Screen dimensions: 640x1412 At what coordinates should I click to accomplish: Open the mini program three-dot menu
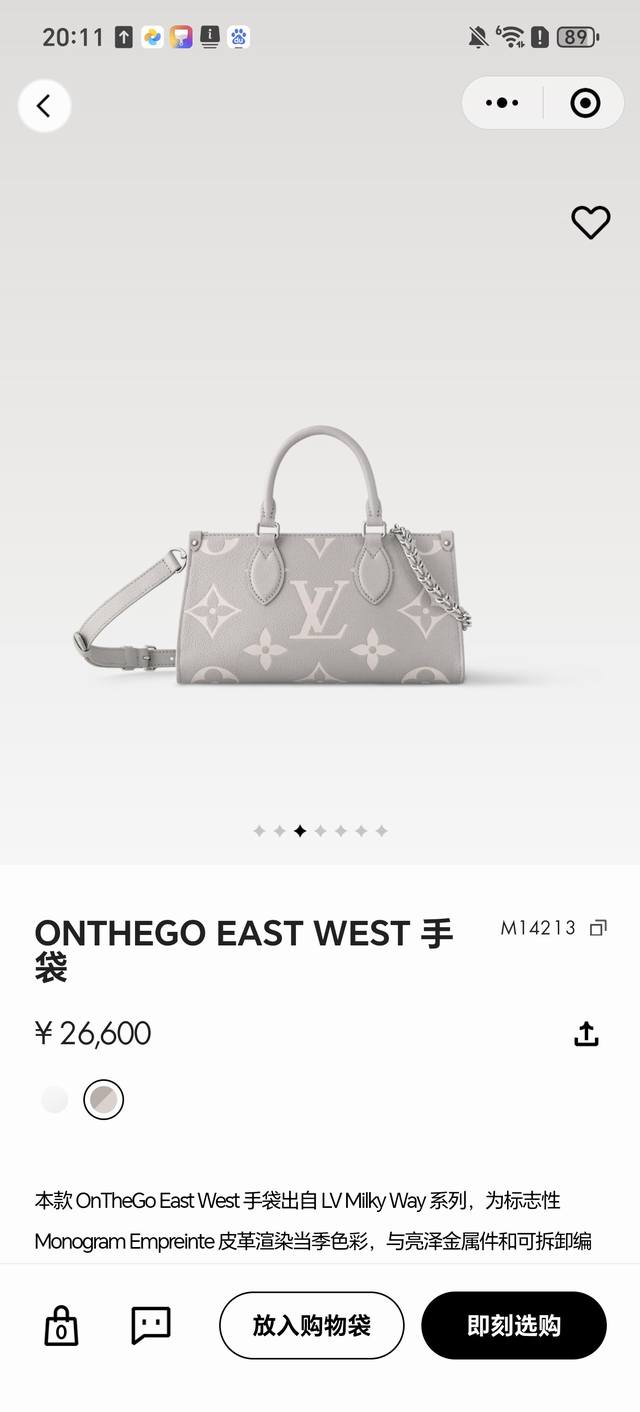(x=502, y=103)
